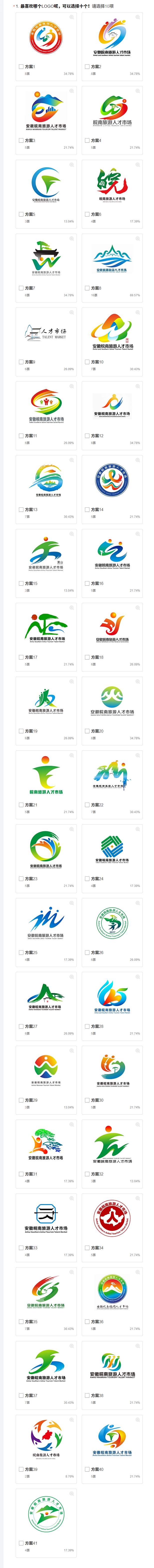Check the box next to 方案22
Image resolution: width=154 pixels, height=1568 pixels.
tap(87, 805)
